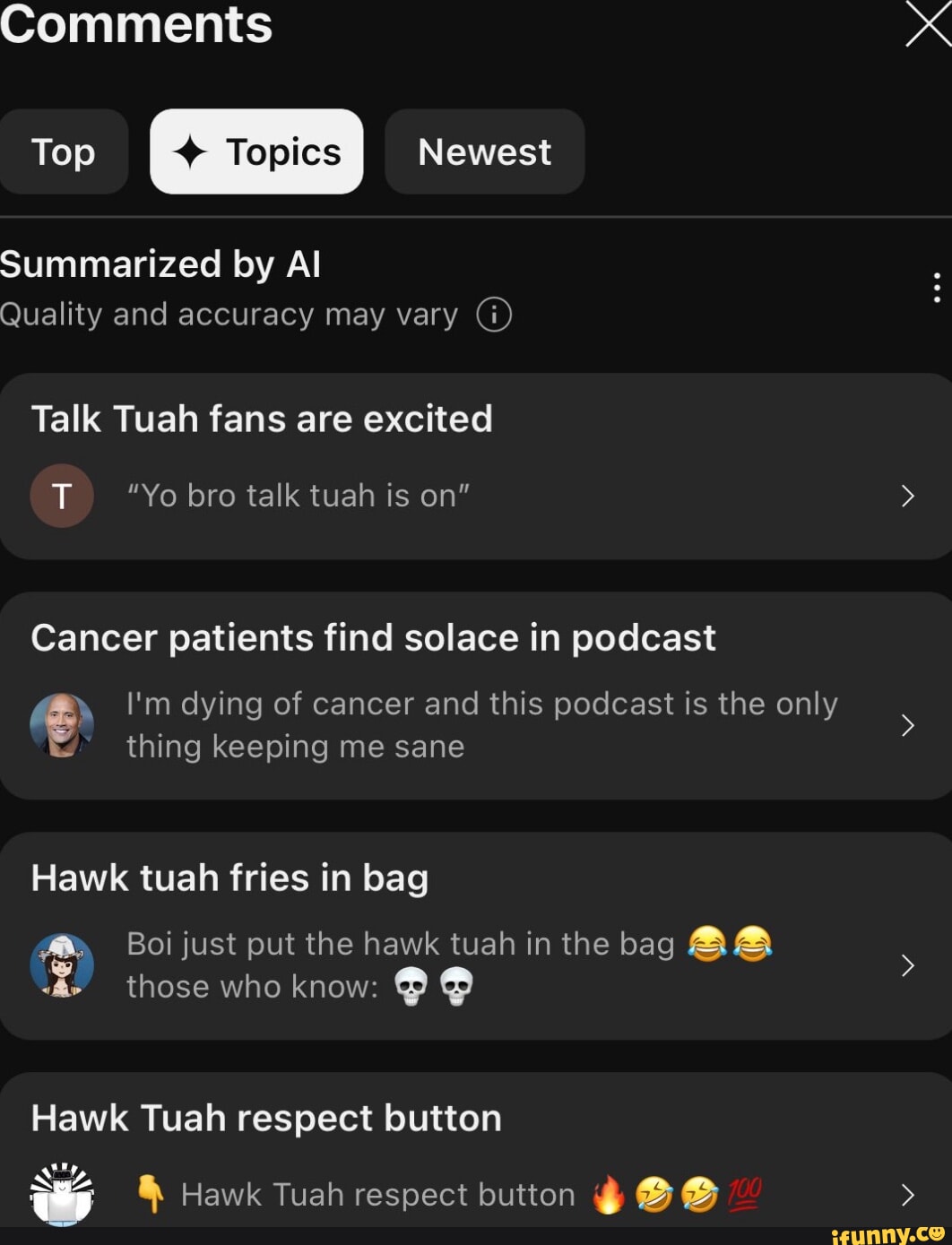The height and width of the screenshot is (1245, 952).
Task: Expand the Hawk tuah fries in bag topic
Action: pyautogui.click(x=908, y=964)
